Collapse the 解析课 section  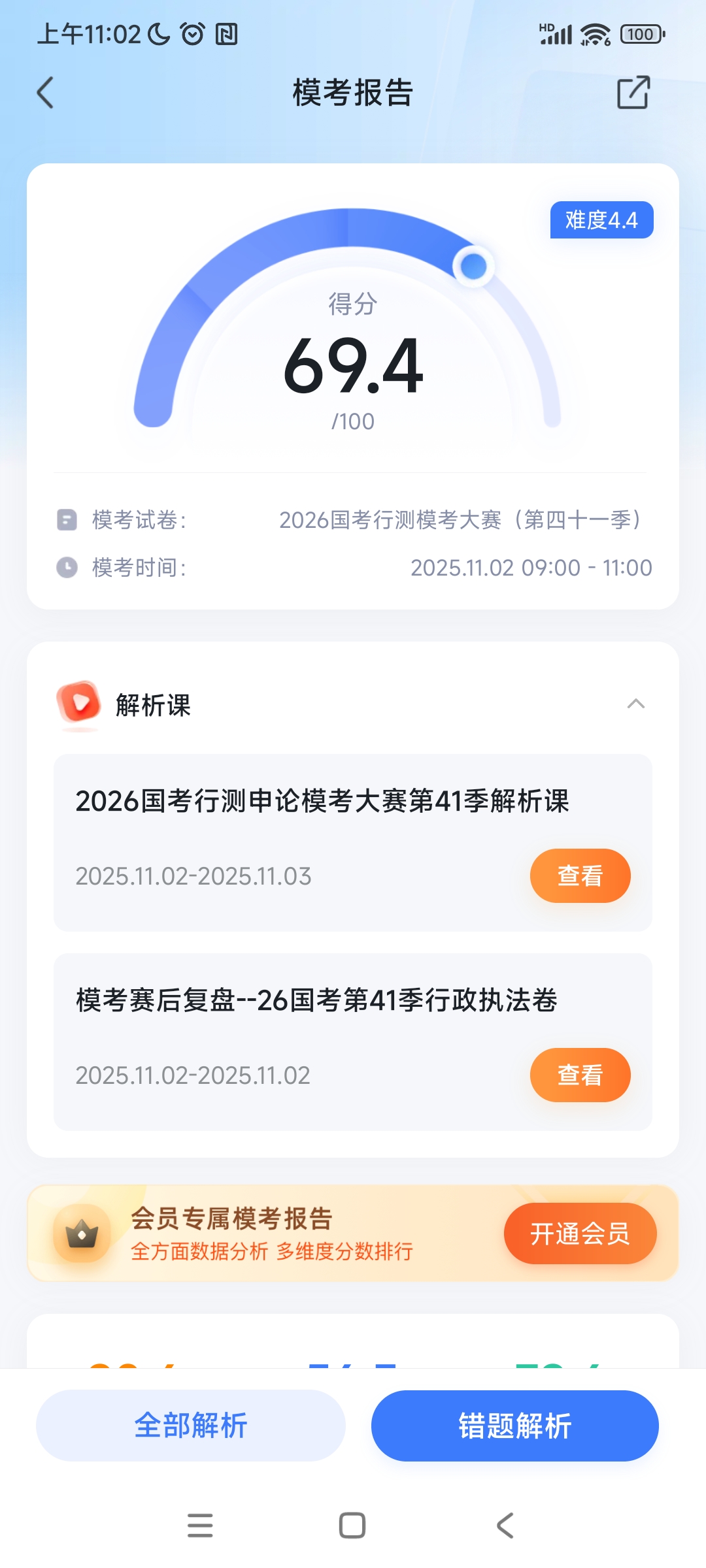(x=635, y=704)
